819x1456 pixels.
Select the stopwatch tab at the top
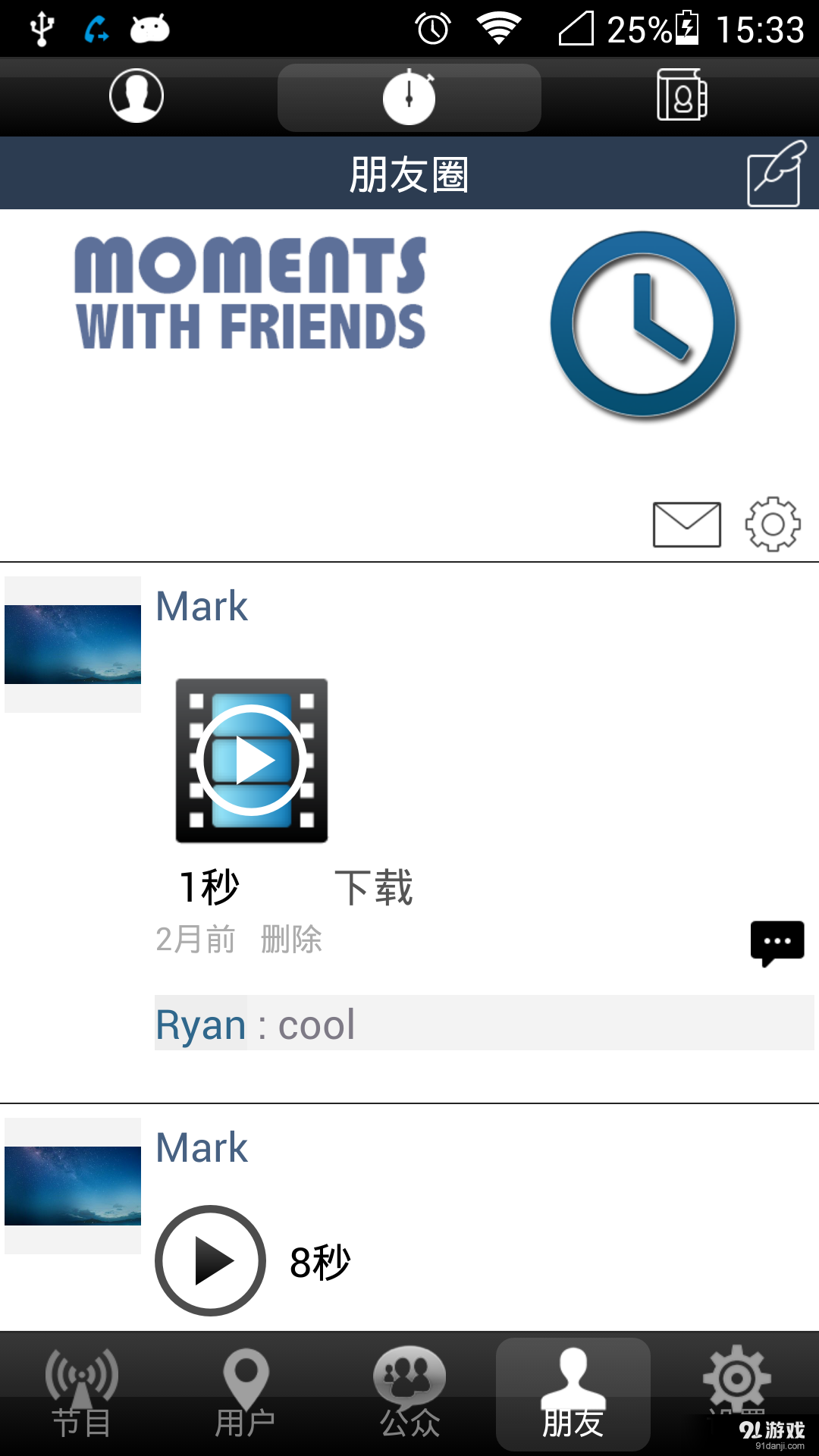pyautogui.click(x=409, y=96)
